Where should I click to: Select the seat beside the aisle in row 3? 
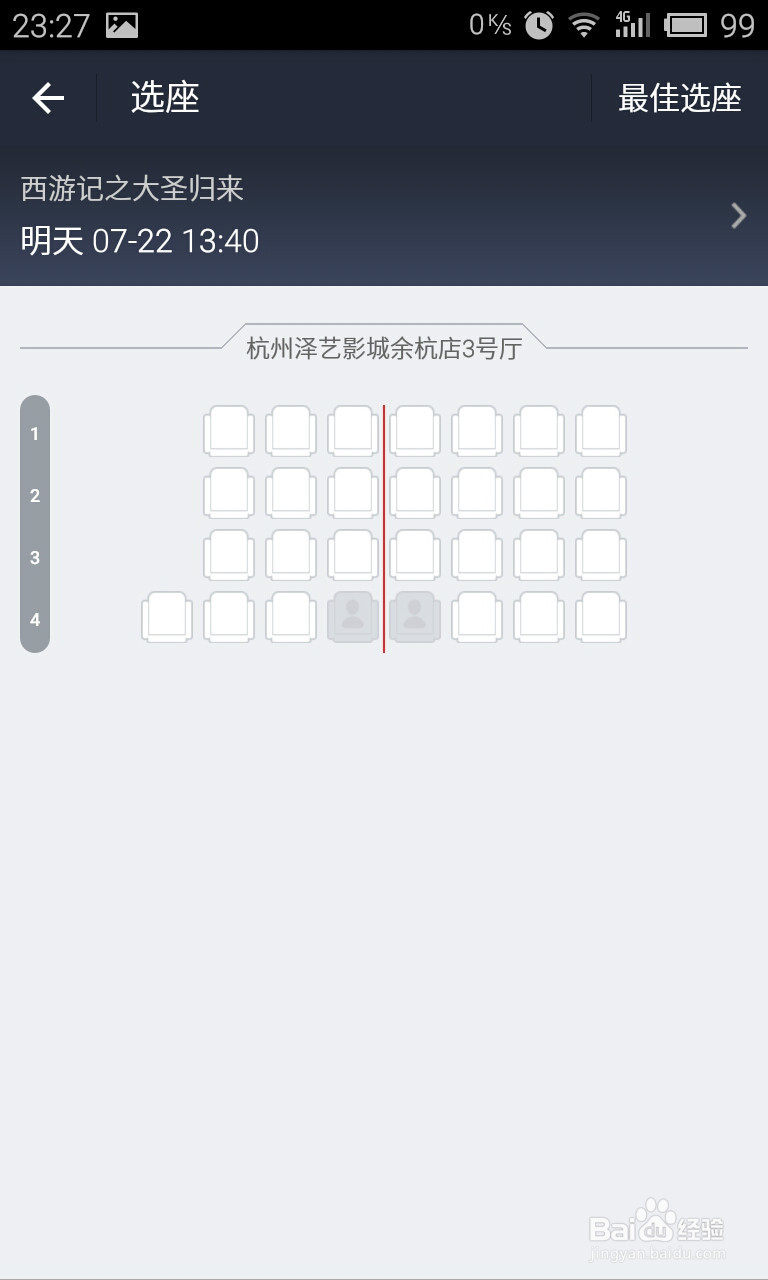point(352,555)
